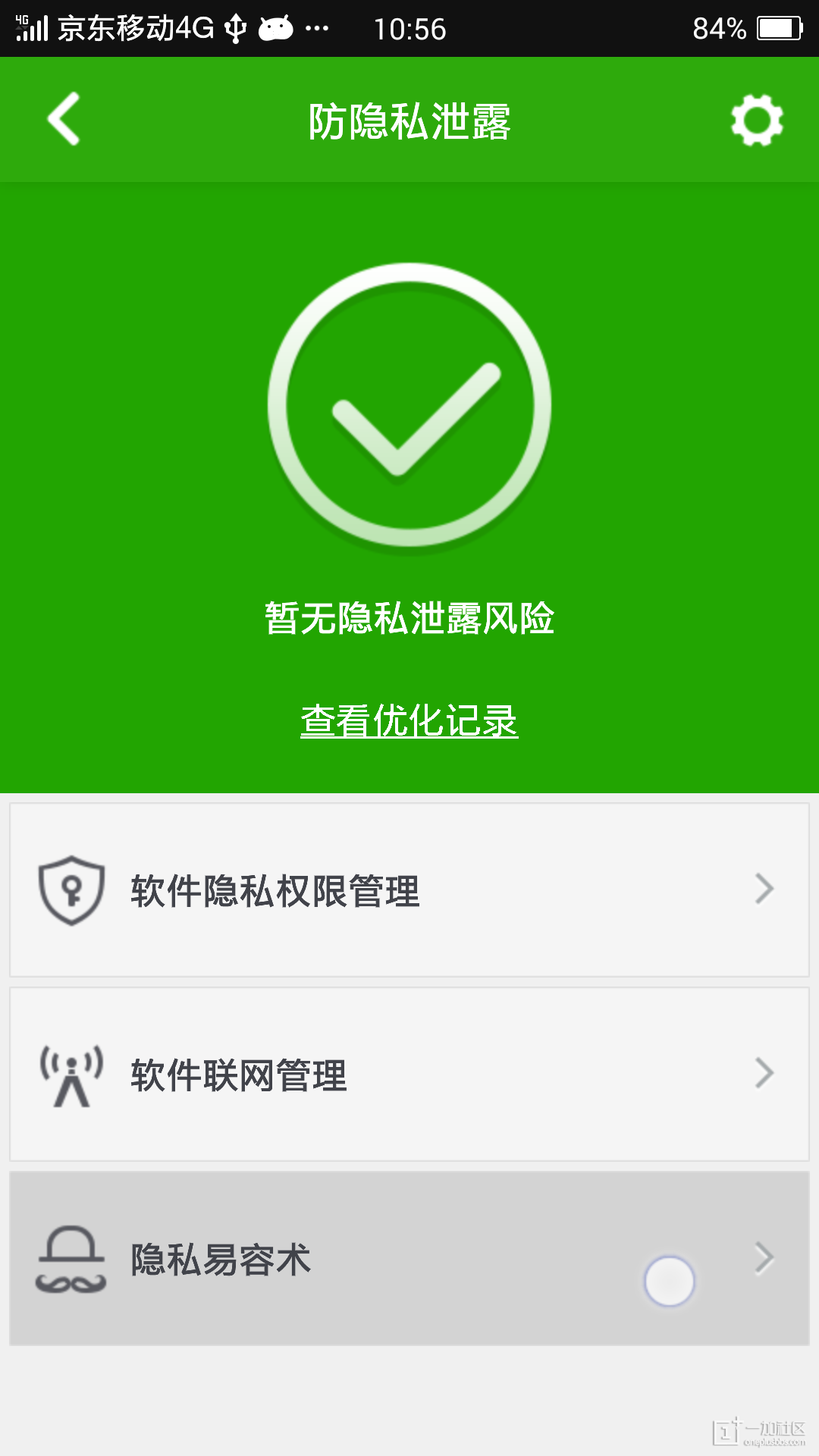
Task: Open the 查看优化记录 link
Action: (x=409, y=720)
